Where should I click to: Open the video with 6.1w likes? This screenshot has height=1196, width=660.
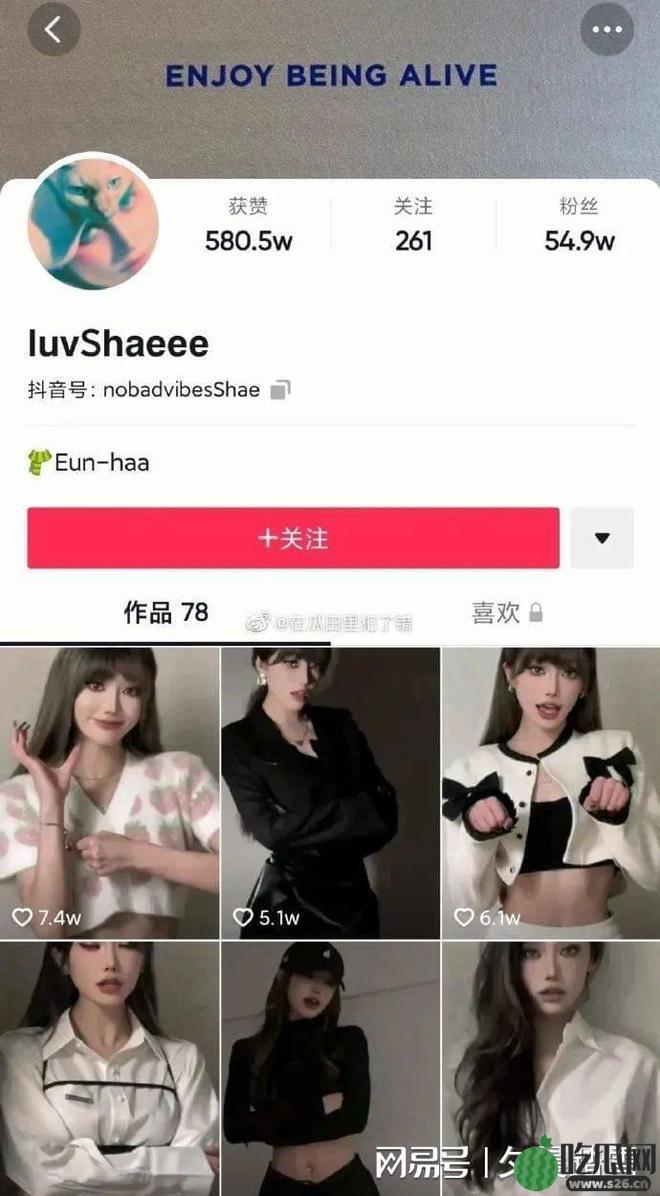coord(551,792)
